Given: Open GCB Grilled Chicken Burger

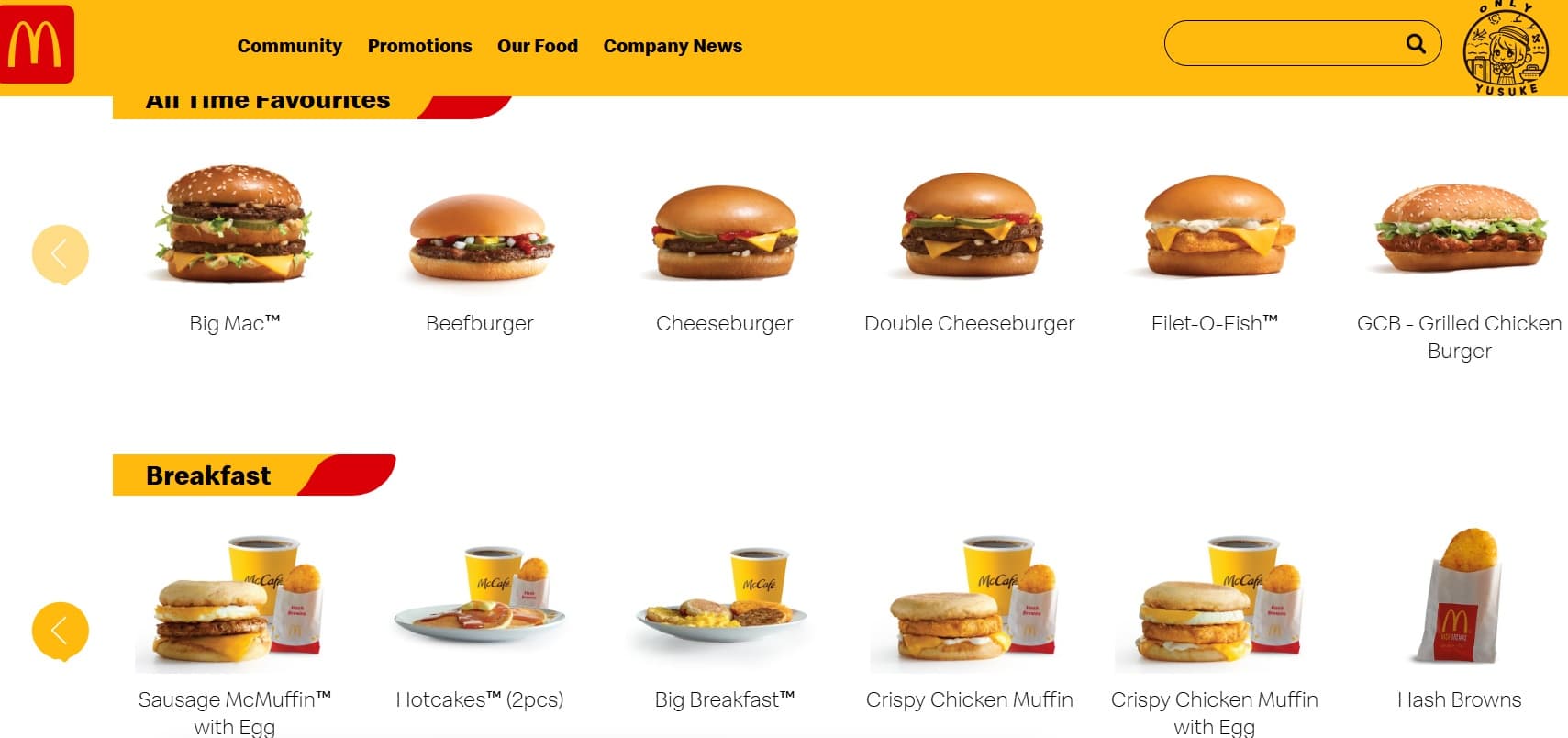Looking at the screenshot, I should 1460,229.
